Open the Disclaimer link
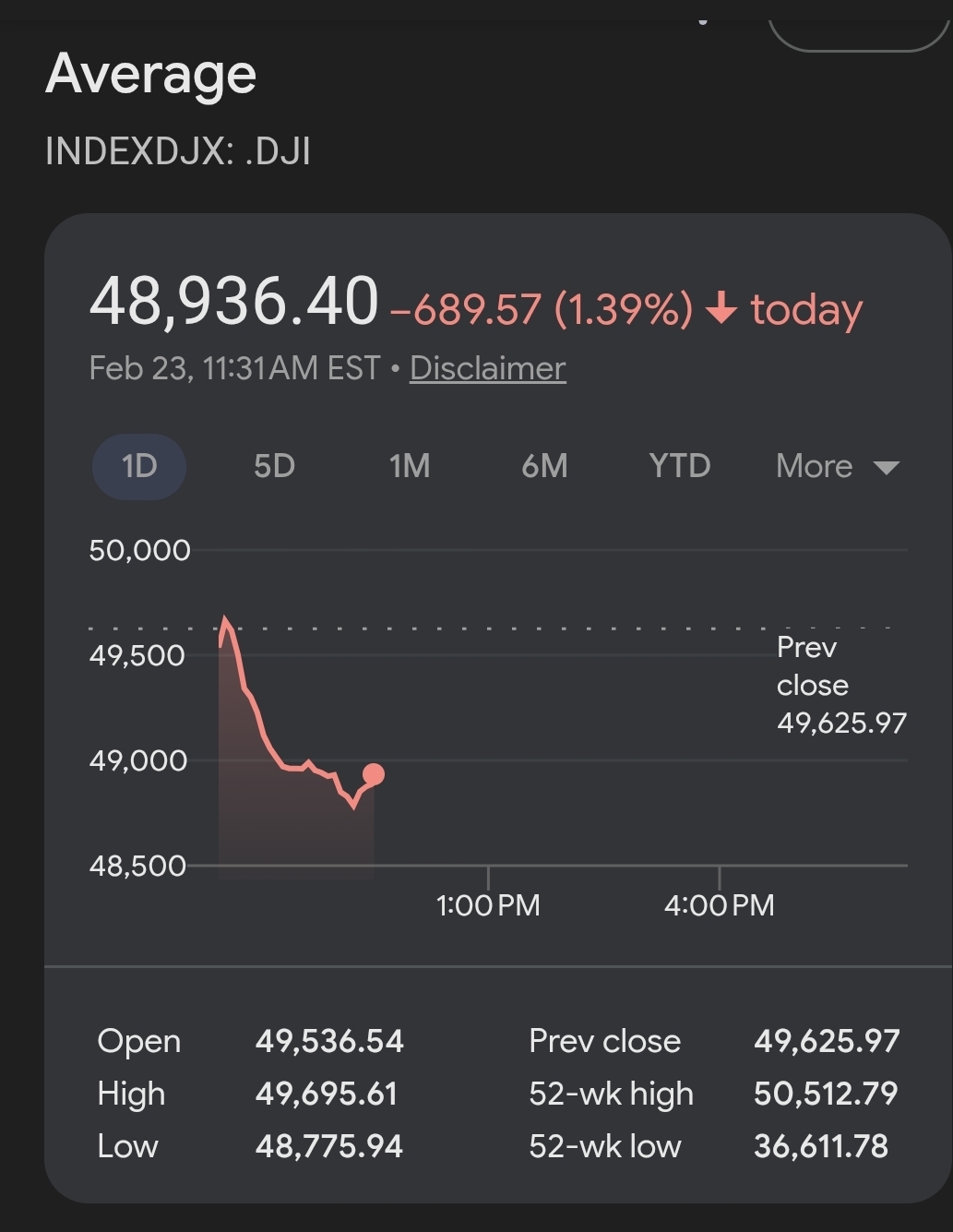The width and height of the screenshot is (953, 1232). click(487, 367)
